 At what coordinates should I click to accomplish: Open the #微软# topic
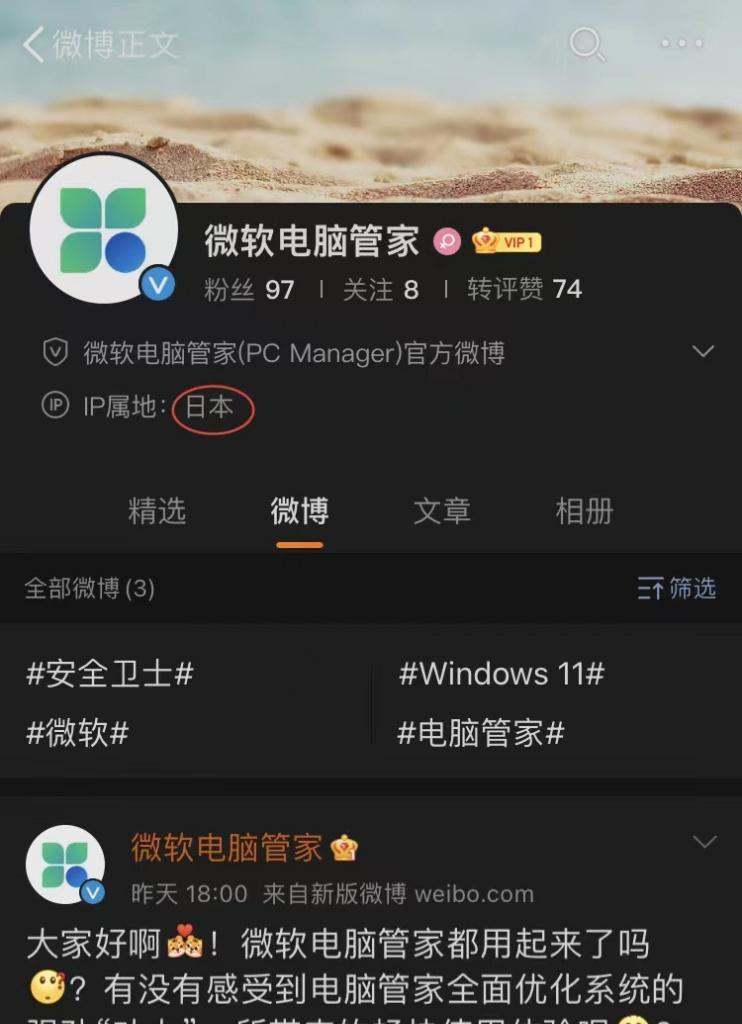point(78,733)
